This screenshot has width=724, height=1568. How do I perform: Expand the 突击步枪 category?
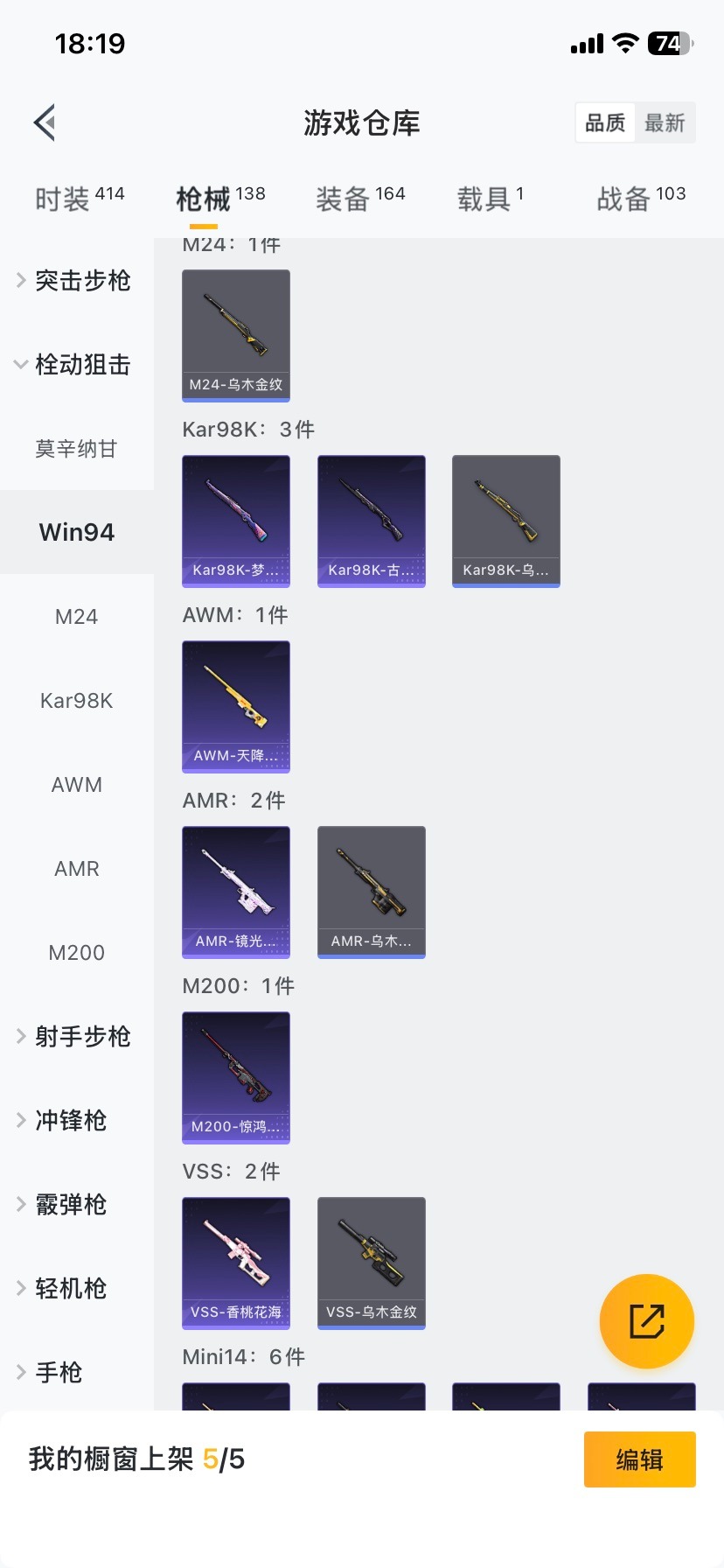(77, 281)
